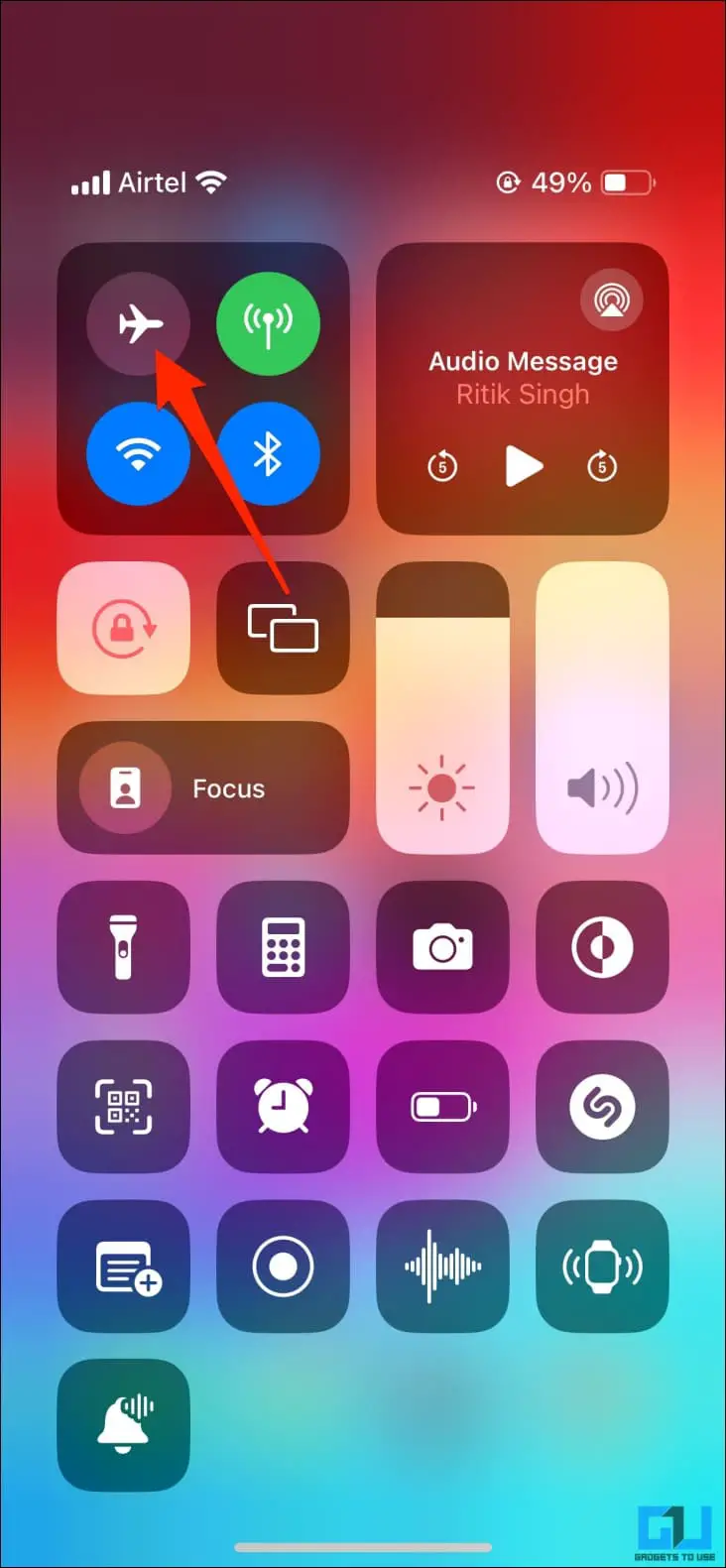Image resolution: width=726 pixels, height=1568 pixels.
Task: Toggle the Wi-Fi button off
Action: (x=138, y=454)
